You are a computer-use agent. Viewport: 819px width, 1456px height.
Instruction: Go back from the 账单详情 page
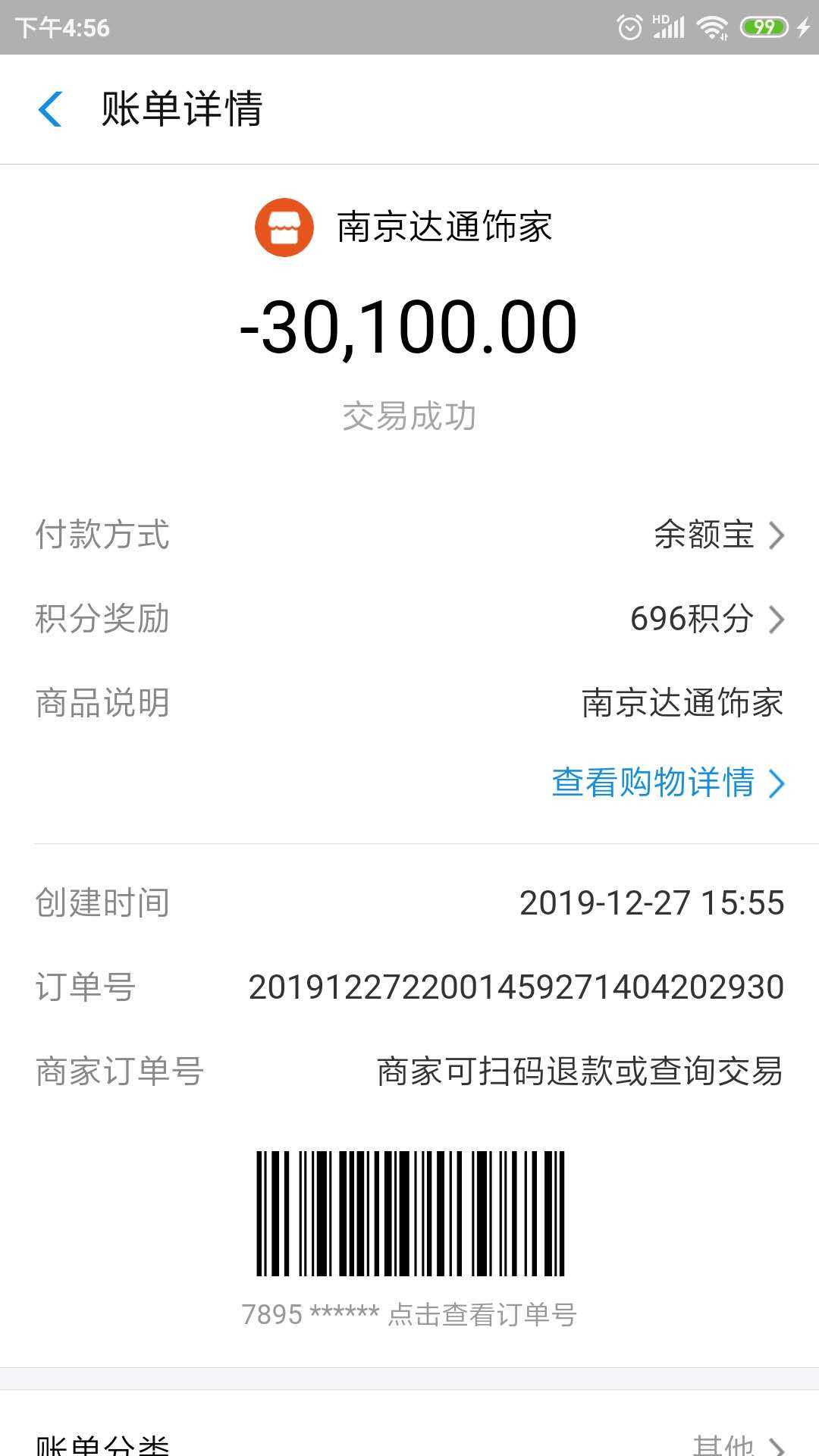[x=50, y=109]
